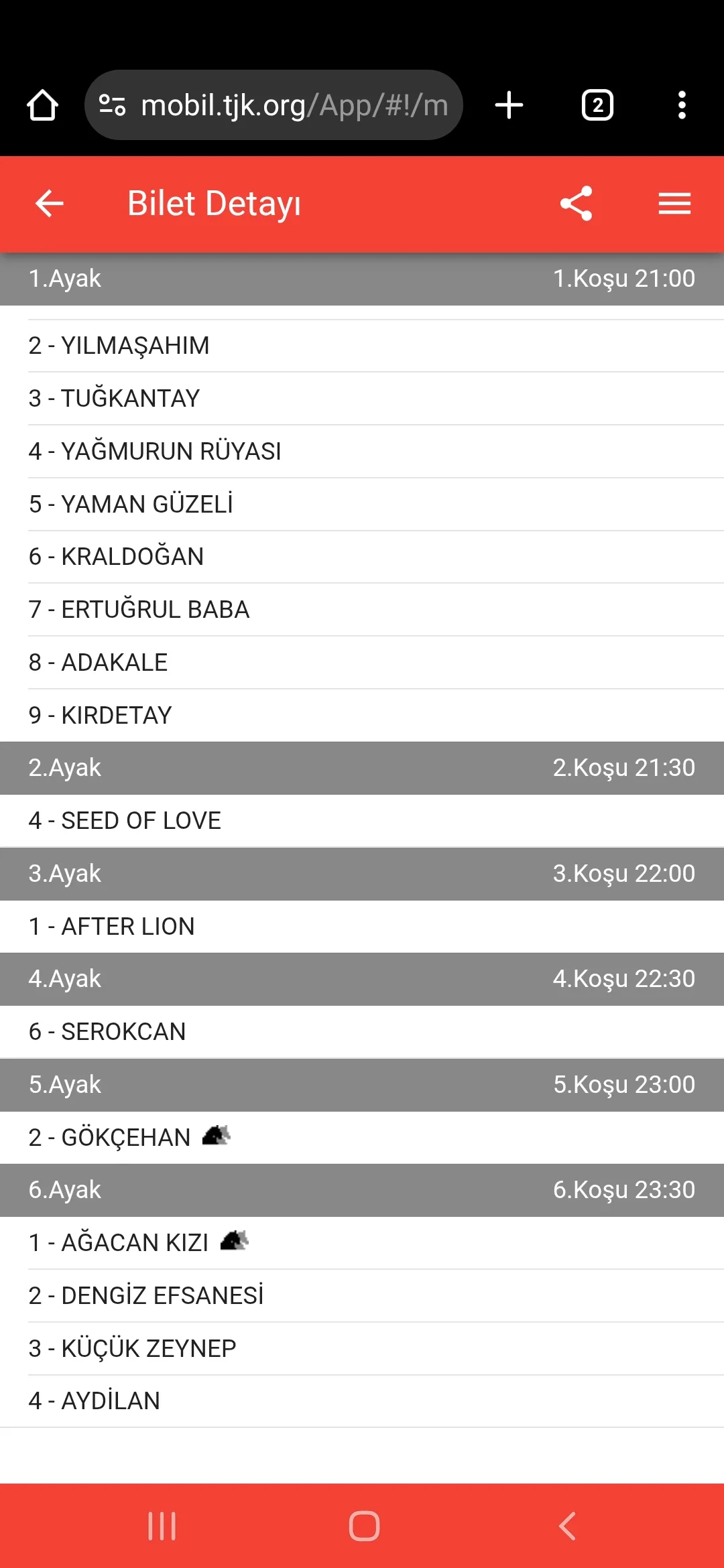Tap the system back button

(567, 1526)
